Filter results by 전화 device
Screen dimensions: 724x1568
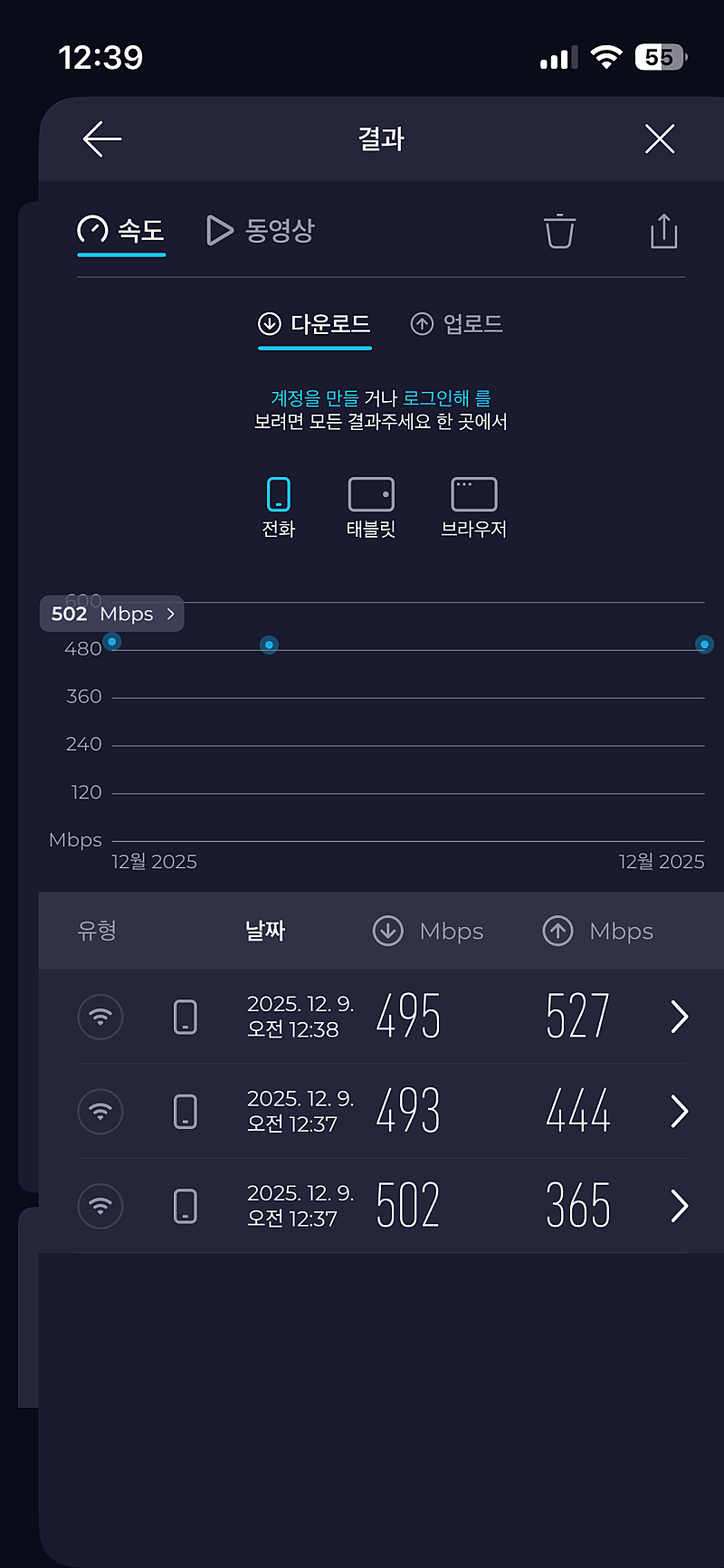tap(279, 507)
